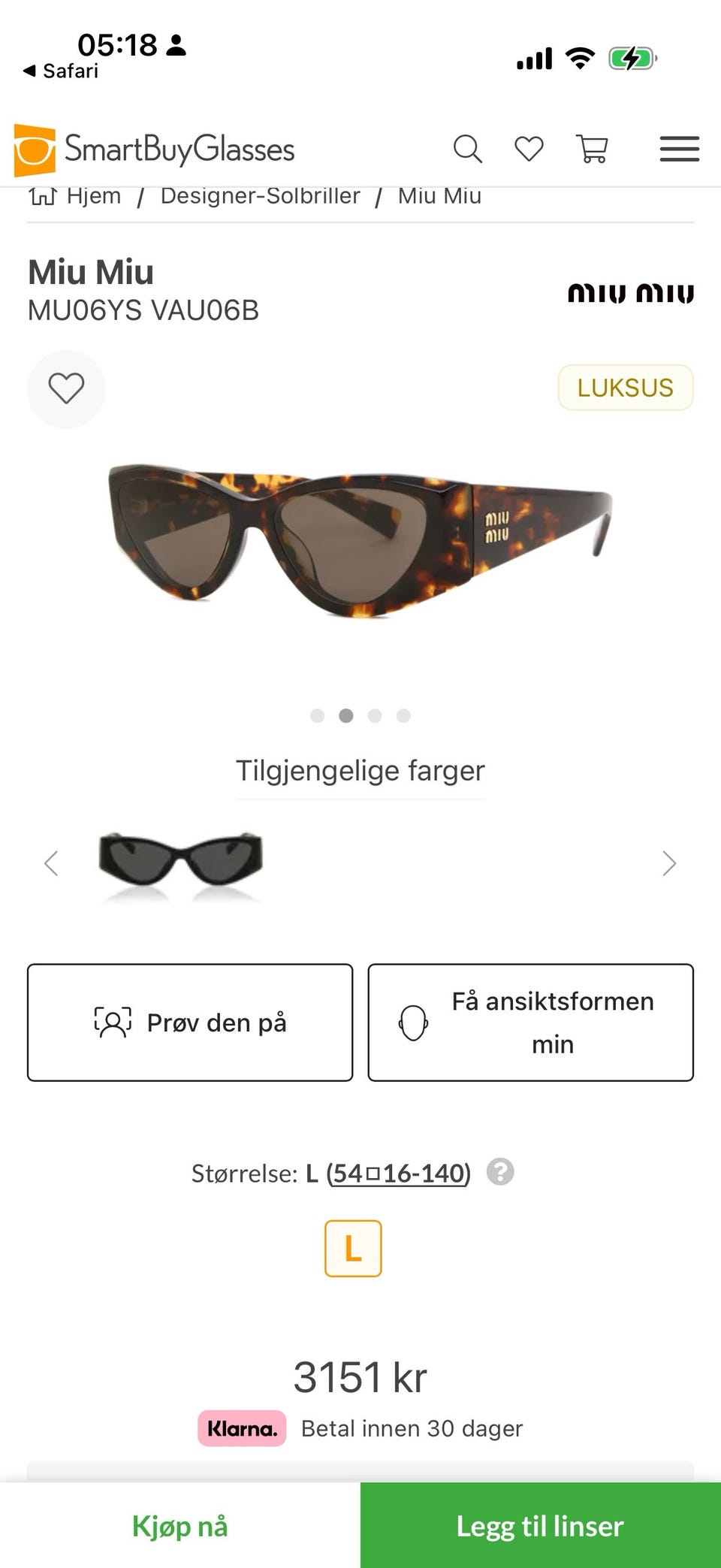The height and width of the screenshot is (1568, 721).
Task: Click the Prøv den på button
Action: [189, 1022]
